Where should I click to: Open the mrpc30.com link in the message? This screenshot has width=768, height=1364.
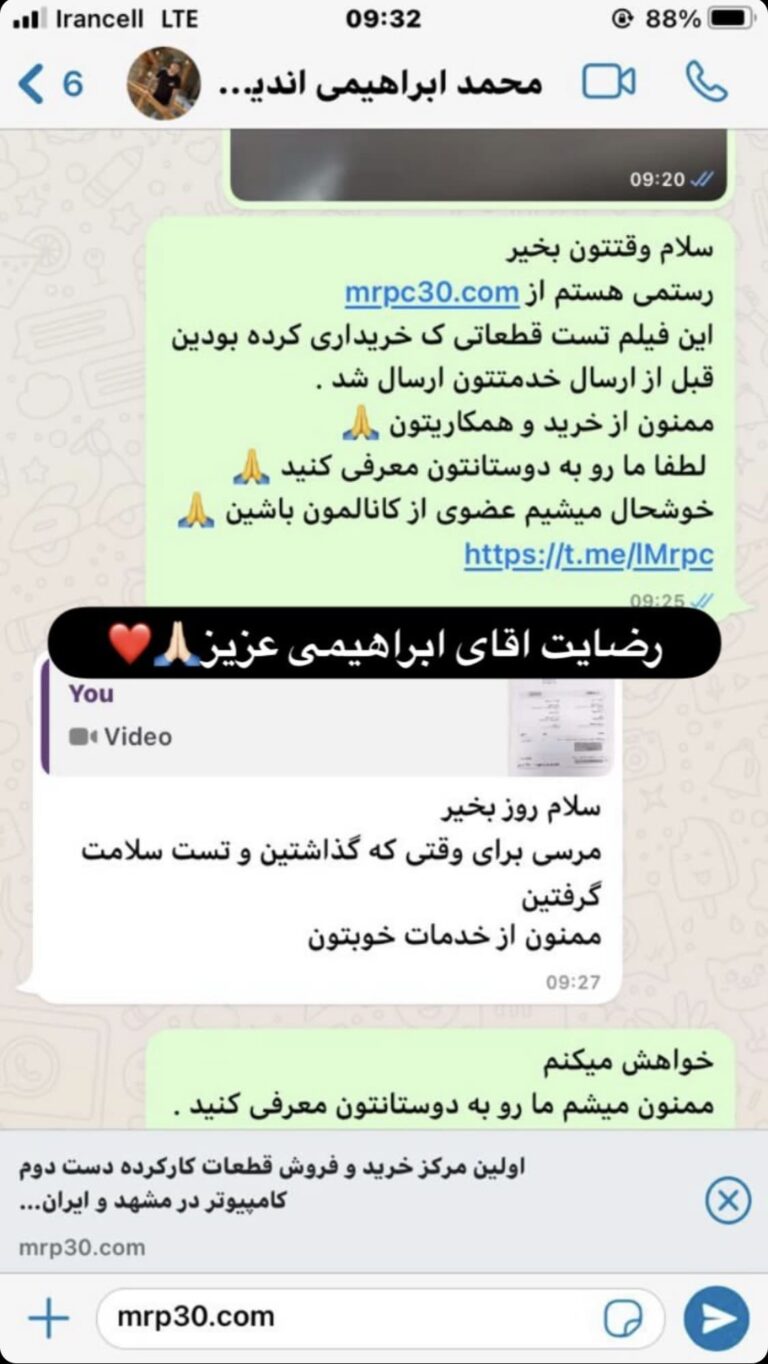tap(431, 294)
